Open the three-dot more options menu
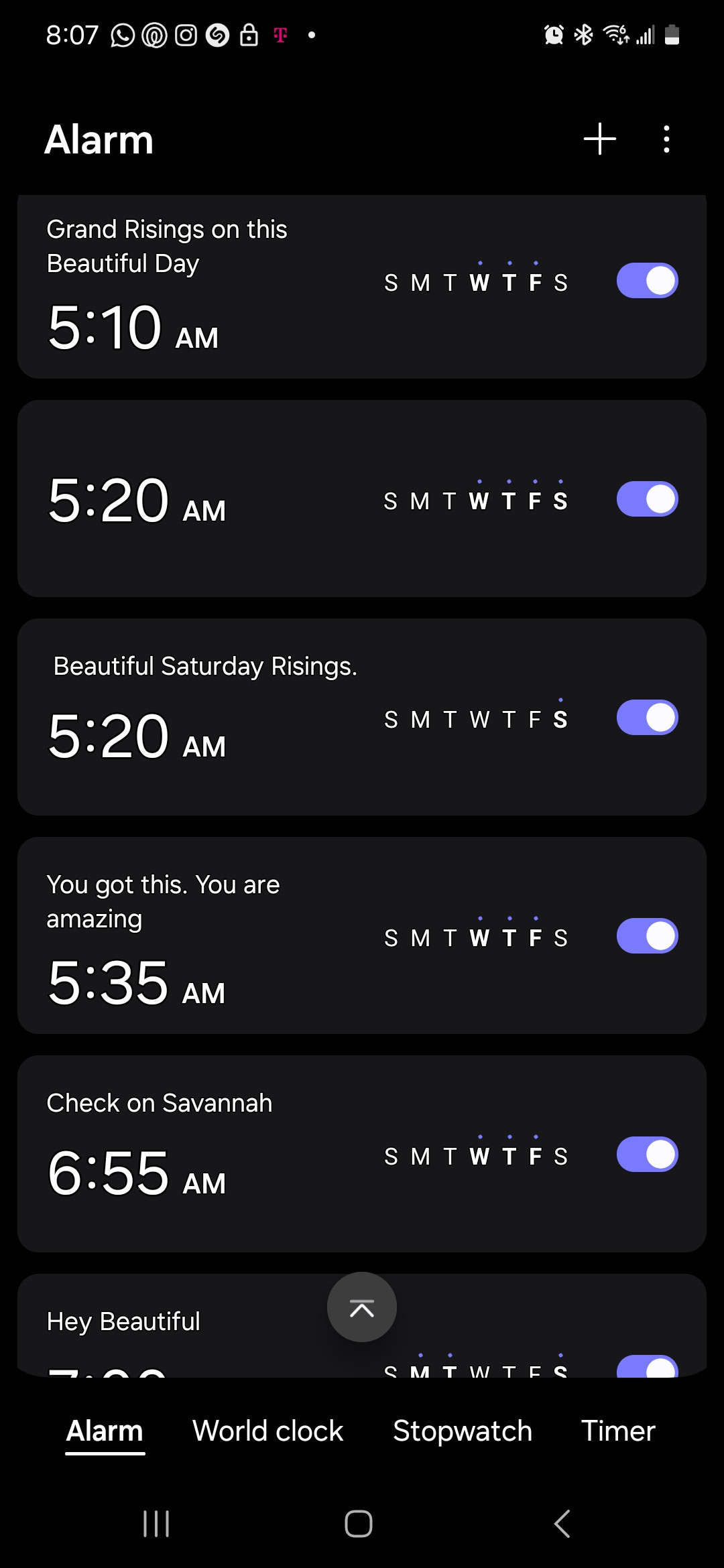 666,139
